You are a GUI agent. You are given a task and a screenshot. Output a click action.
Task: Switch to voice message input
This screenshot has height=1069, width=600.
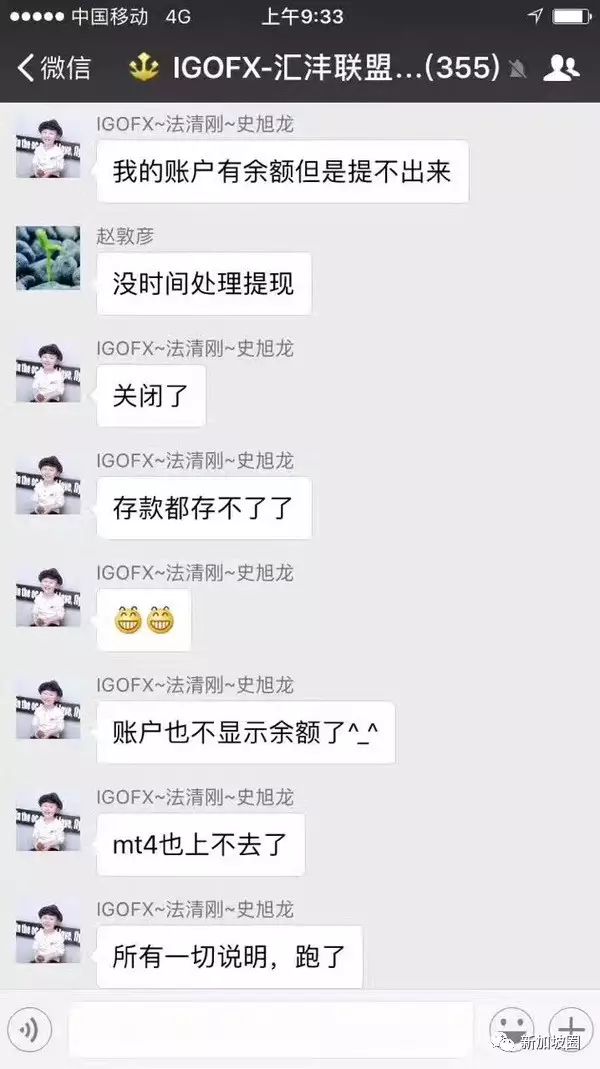click(x=30, y=1029)
